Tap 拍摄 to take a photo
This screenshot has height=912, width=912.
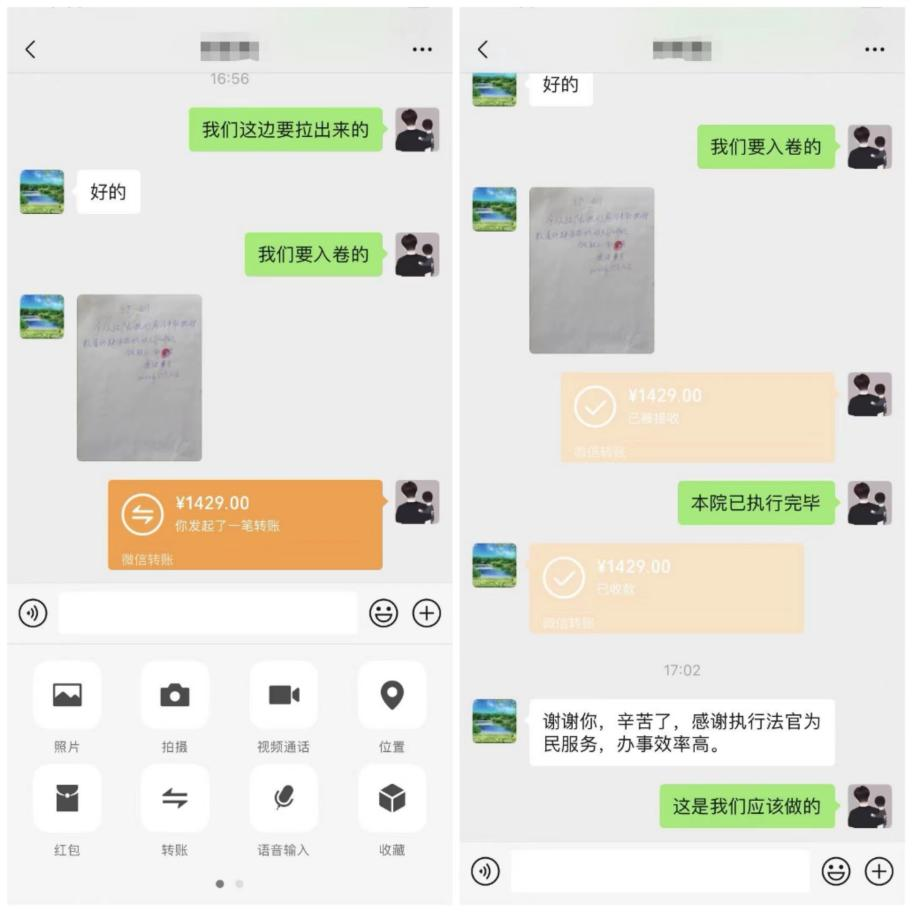175,695
